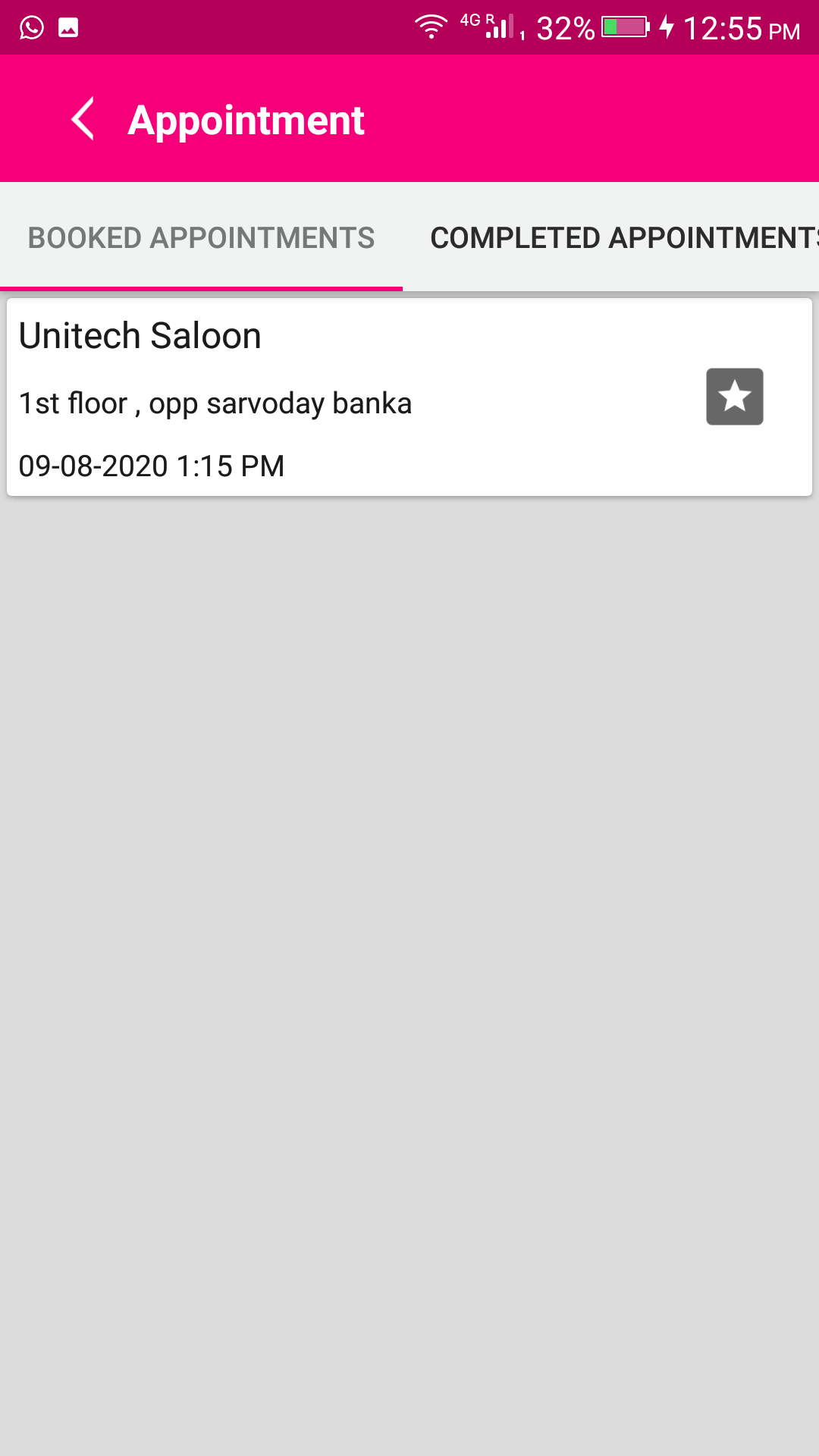Tap the star icon on Unitech Saloon
819x1456 pixels.
734,397
